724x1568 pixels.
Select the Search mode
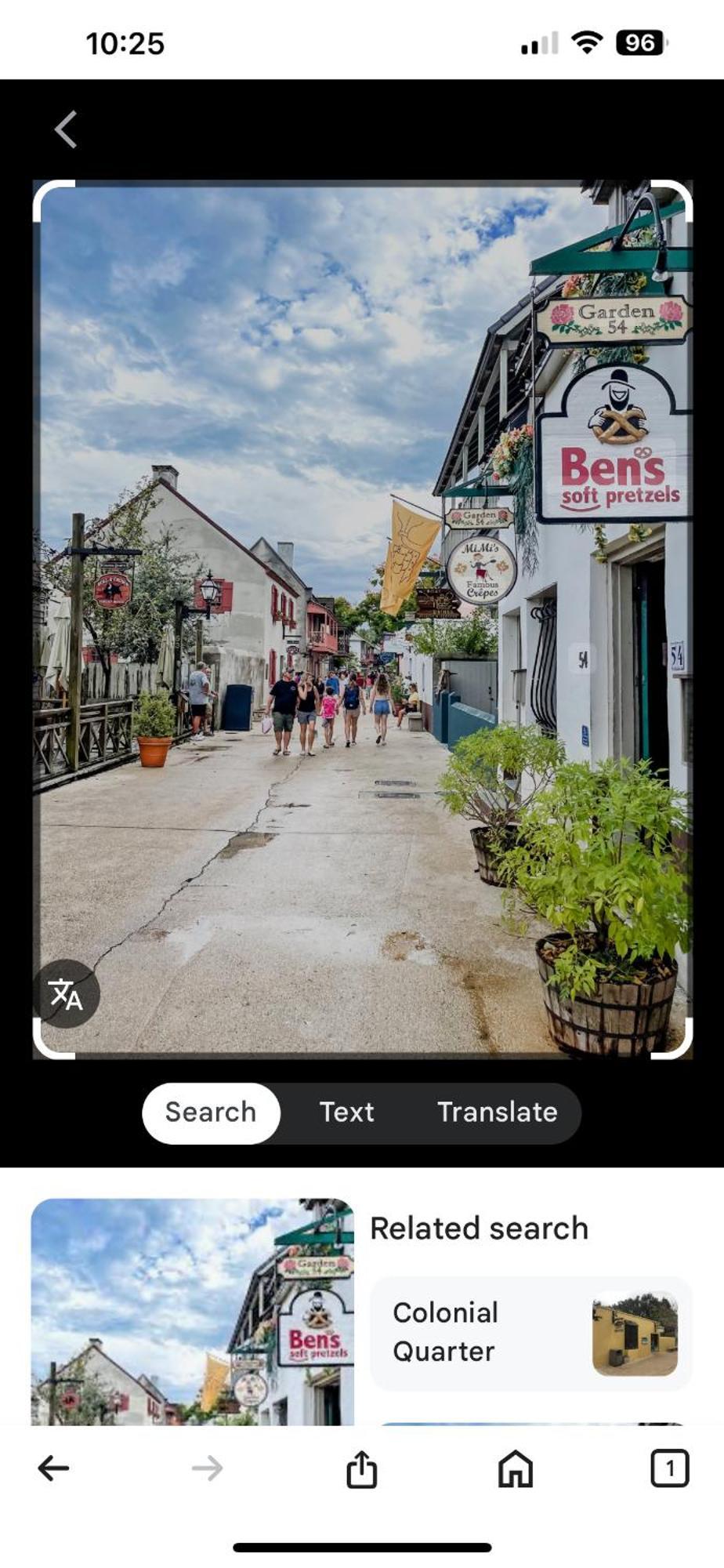(211, 1112)
